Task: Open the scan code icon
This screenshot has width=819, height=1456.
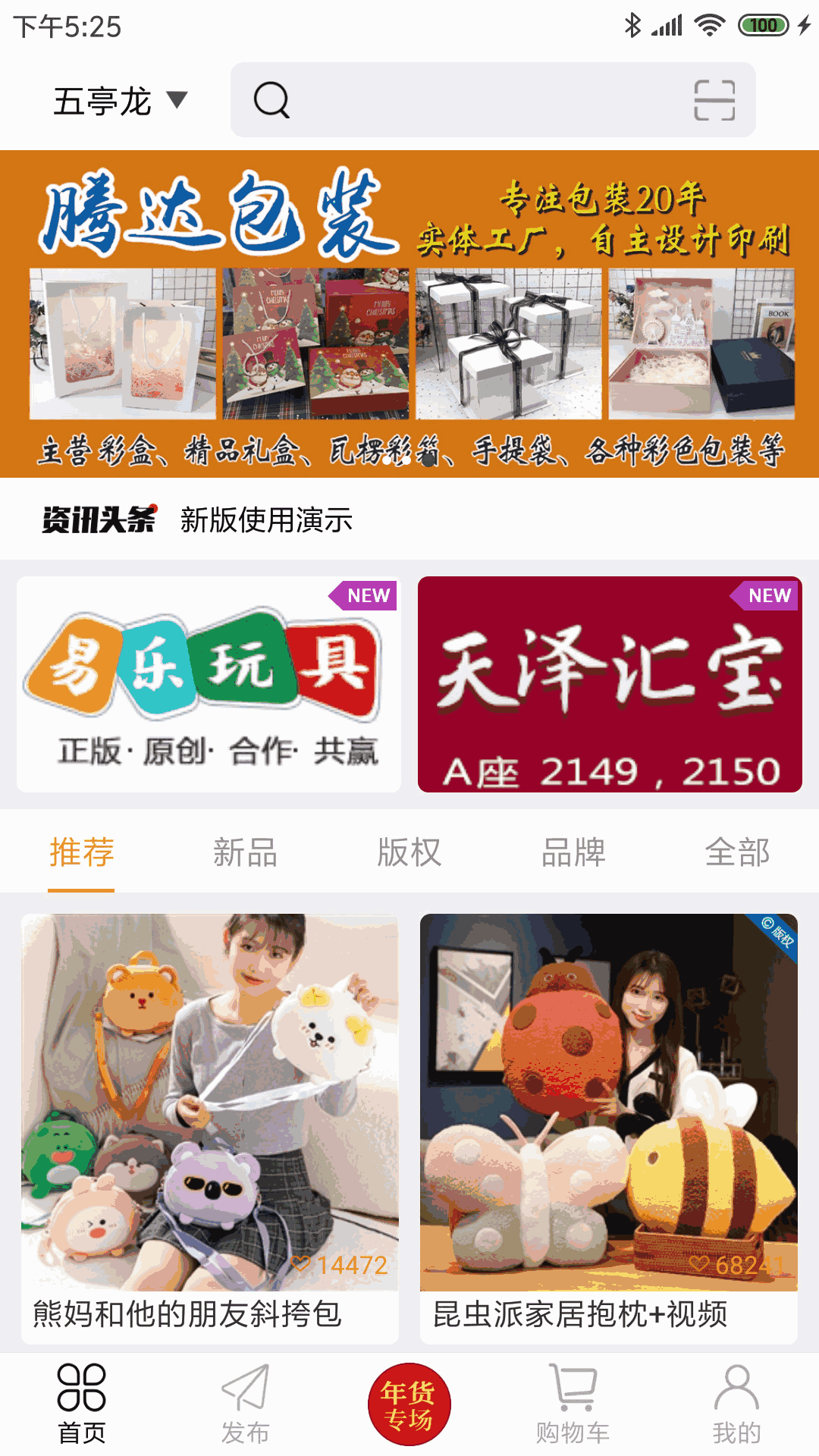Action: pyautogui.click(x=714, y=100)
